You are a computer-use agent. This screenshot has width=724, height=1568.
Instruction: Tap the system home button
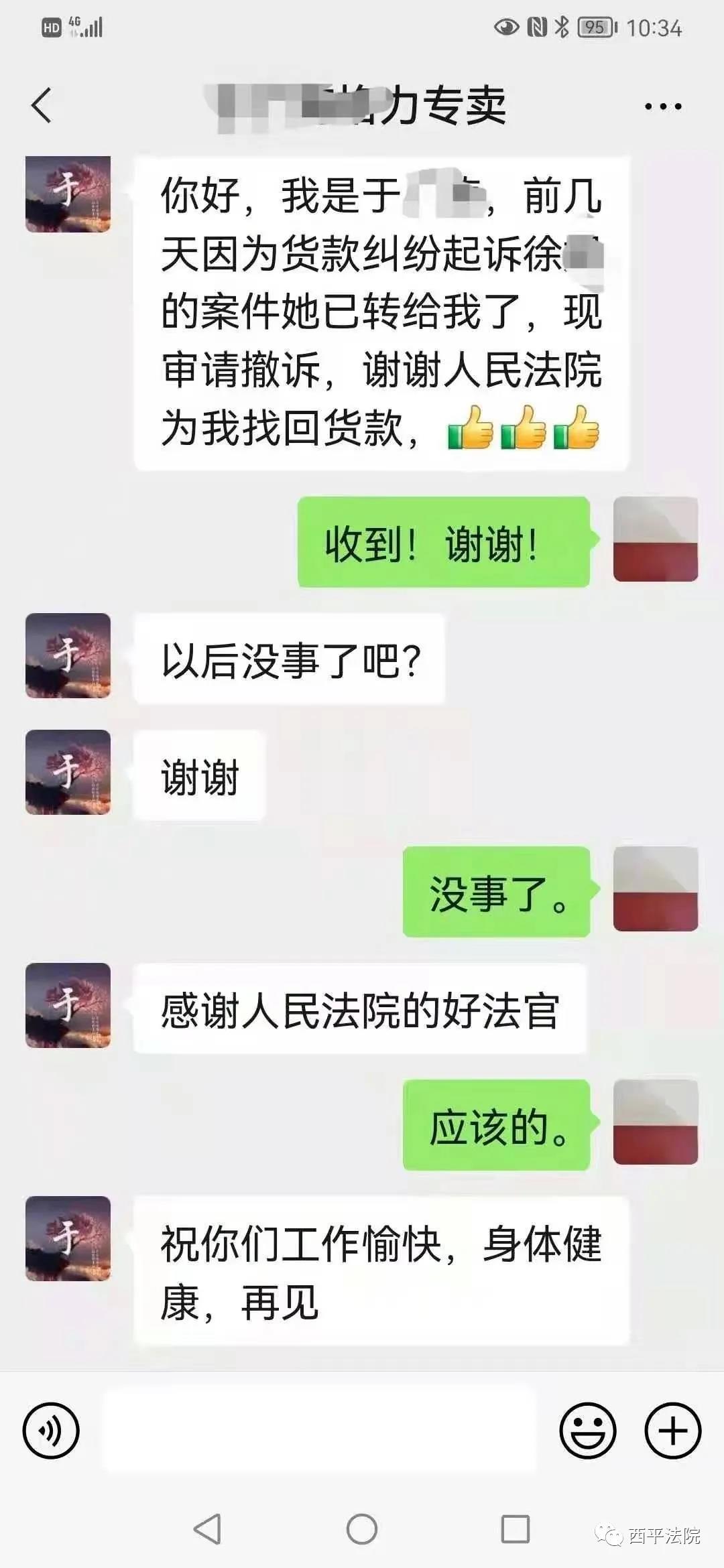(x=362, y=1529)
